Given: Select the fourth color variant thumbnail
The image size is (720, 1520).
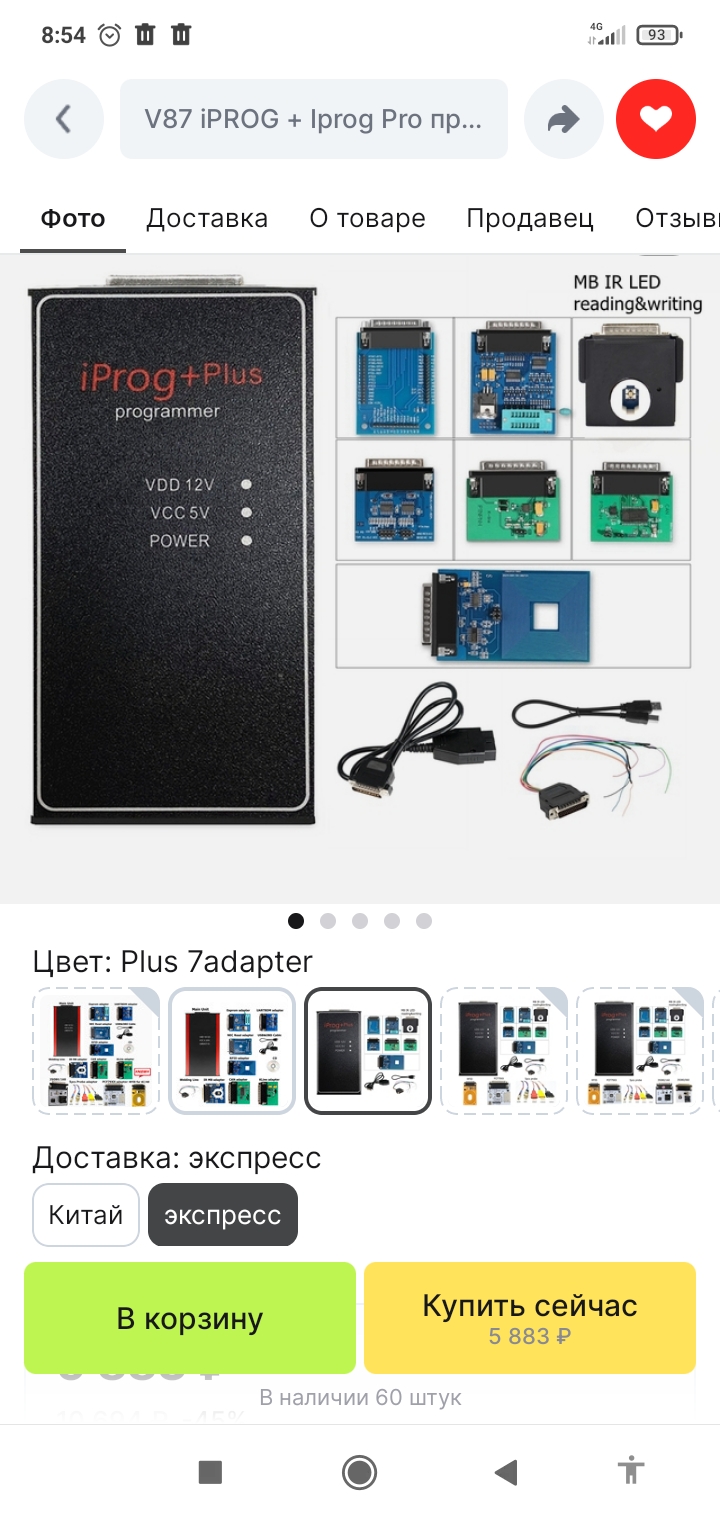Looking at the screenshot, I should tap(504, 1050).
